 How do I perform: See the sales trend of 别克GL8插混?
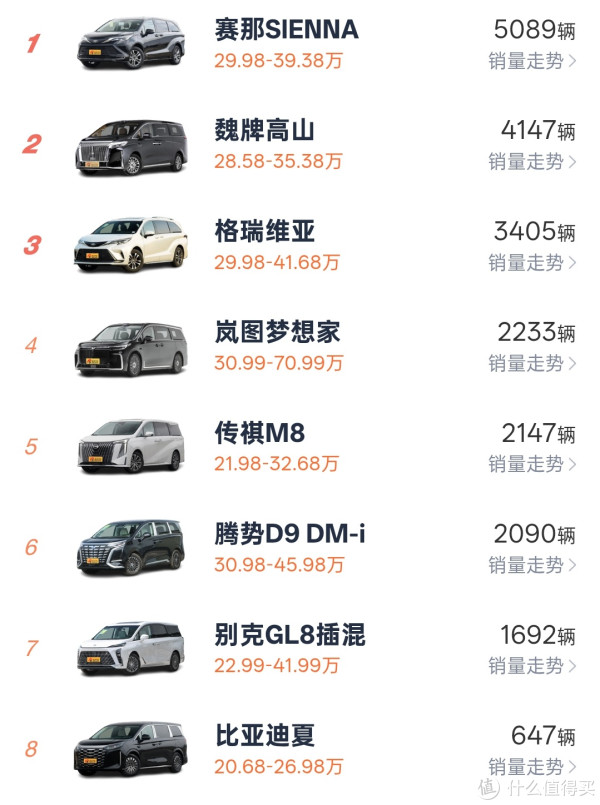click(x=532, y=666)
